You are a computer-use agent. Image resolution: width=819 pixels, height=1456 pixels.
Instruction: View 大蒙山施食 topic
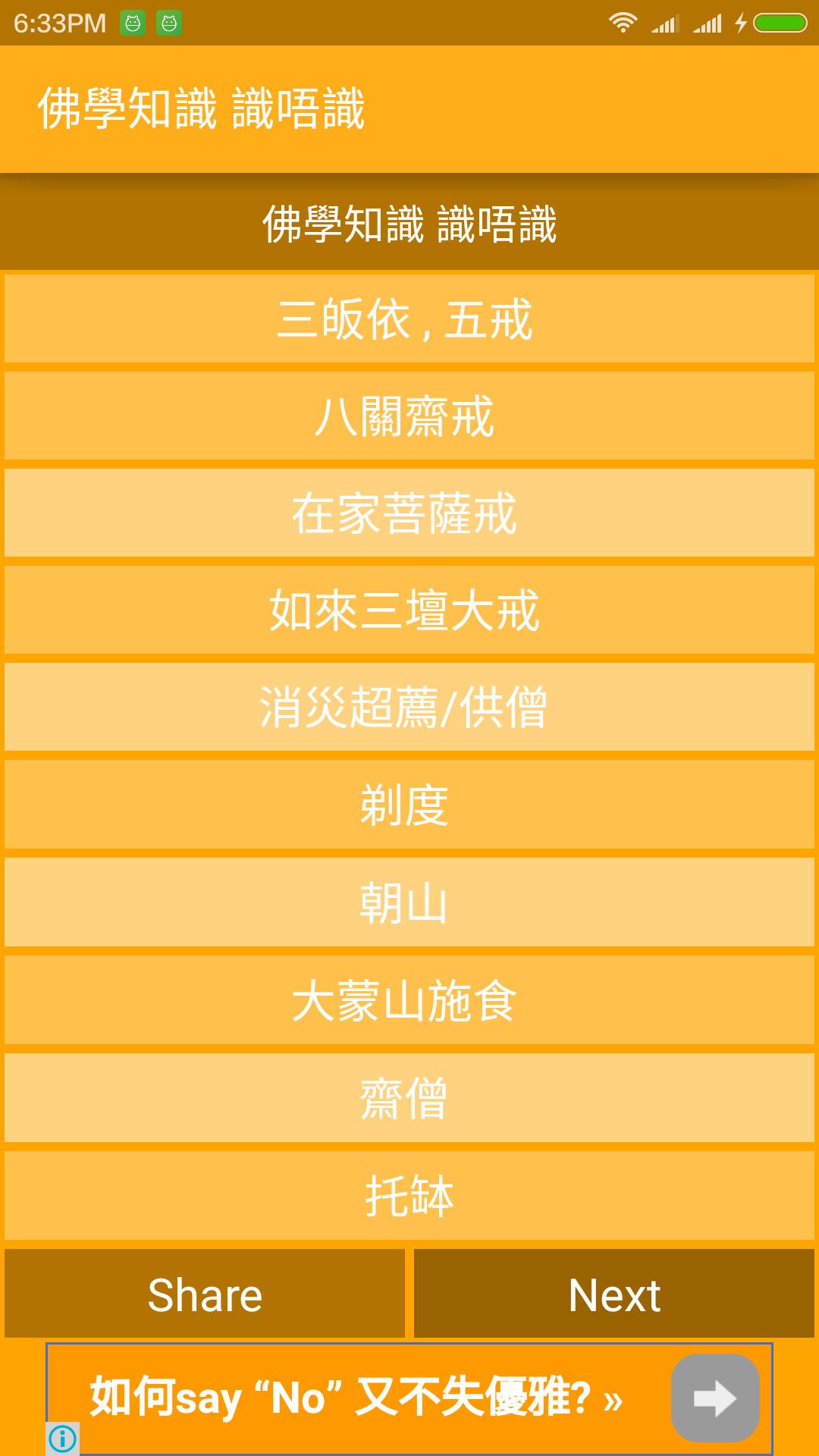pos(409,999)
